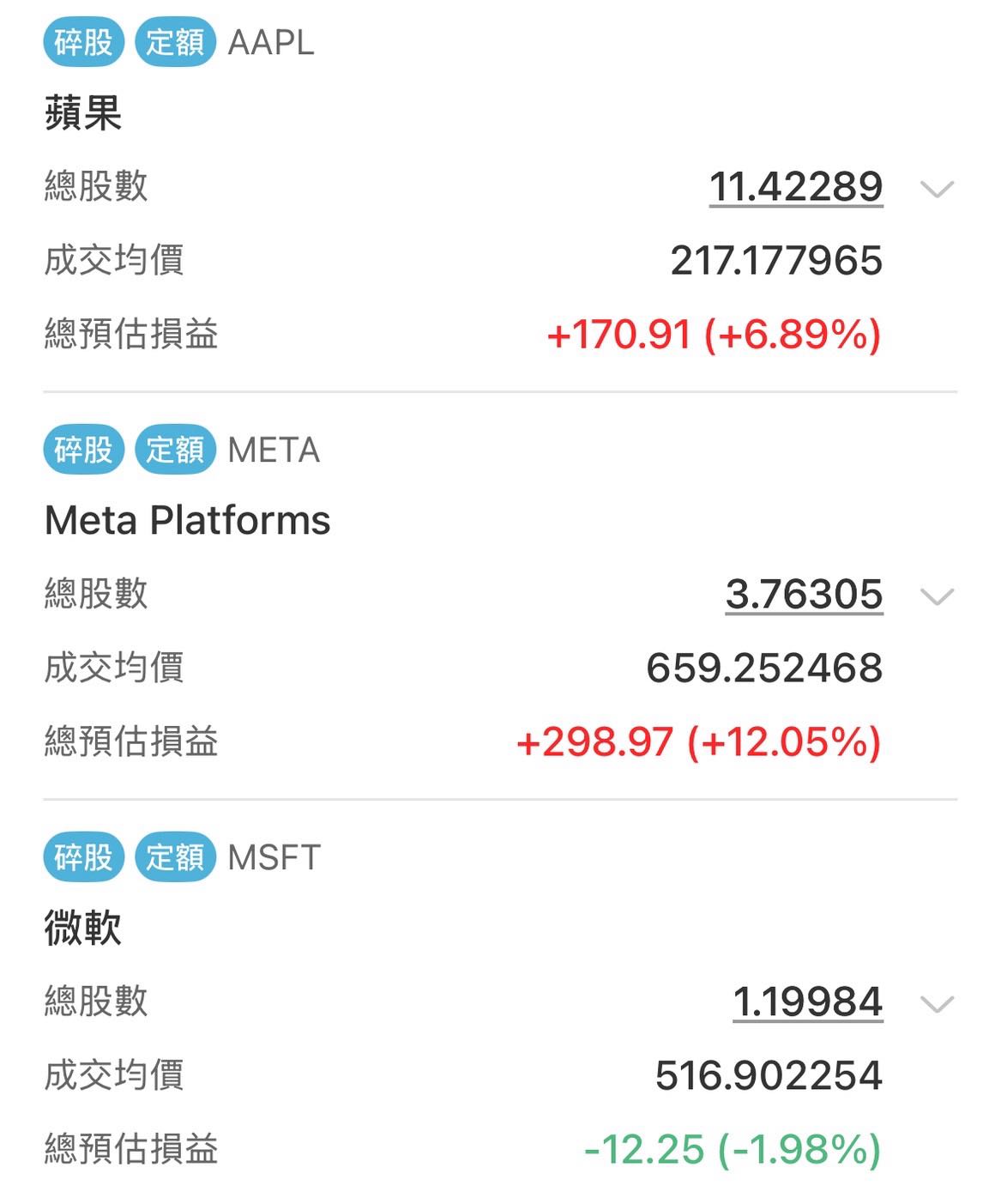1001x1204 pixels.
Task: Select the 定額 badge on the 微軟 holding
Action: 174,857
